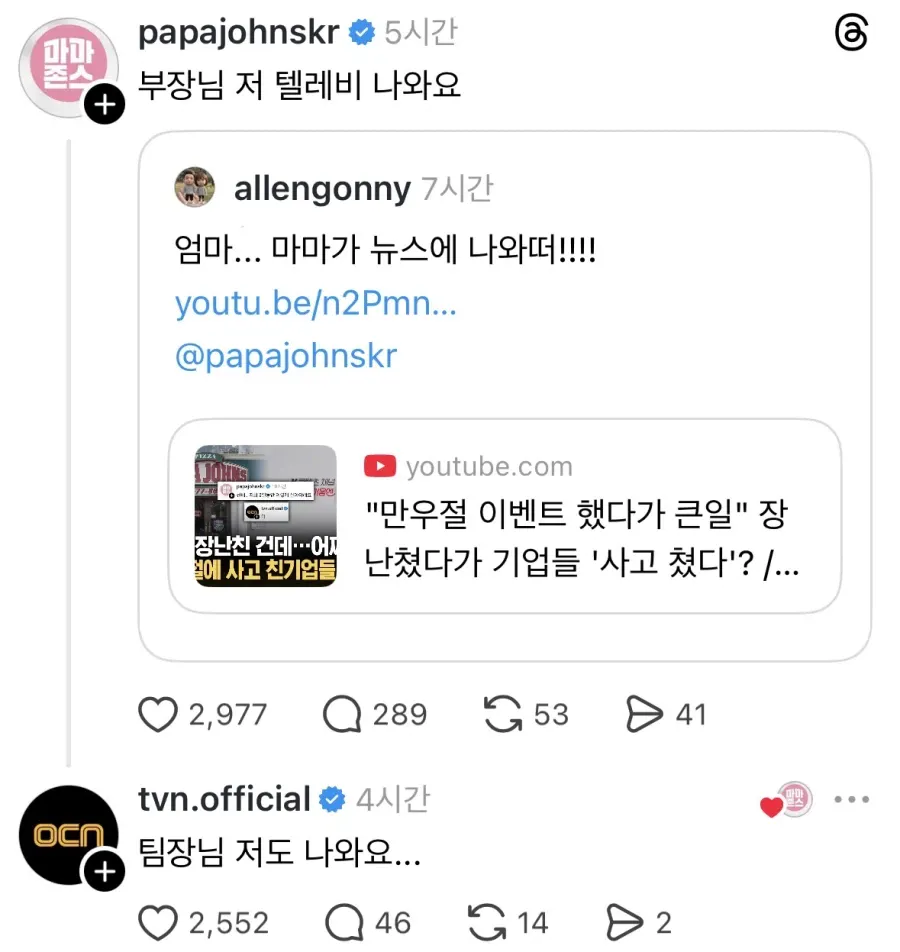Viewport: 900px width, 952px height.
Task: Like papajohnskr's post with the heart icon
Action: (158, 714)
